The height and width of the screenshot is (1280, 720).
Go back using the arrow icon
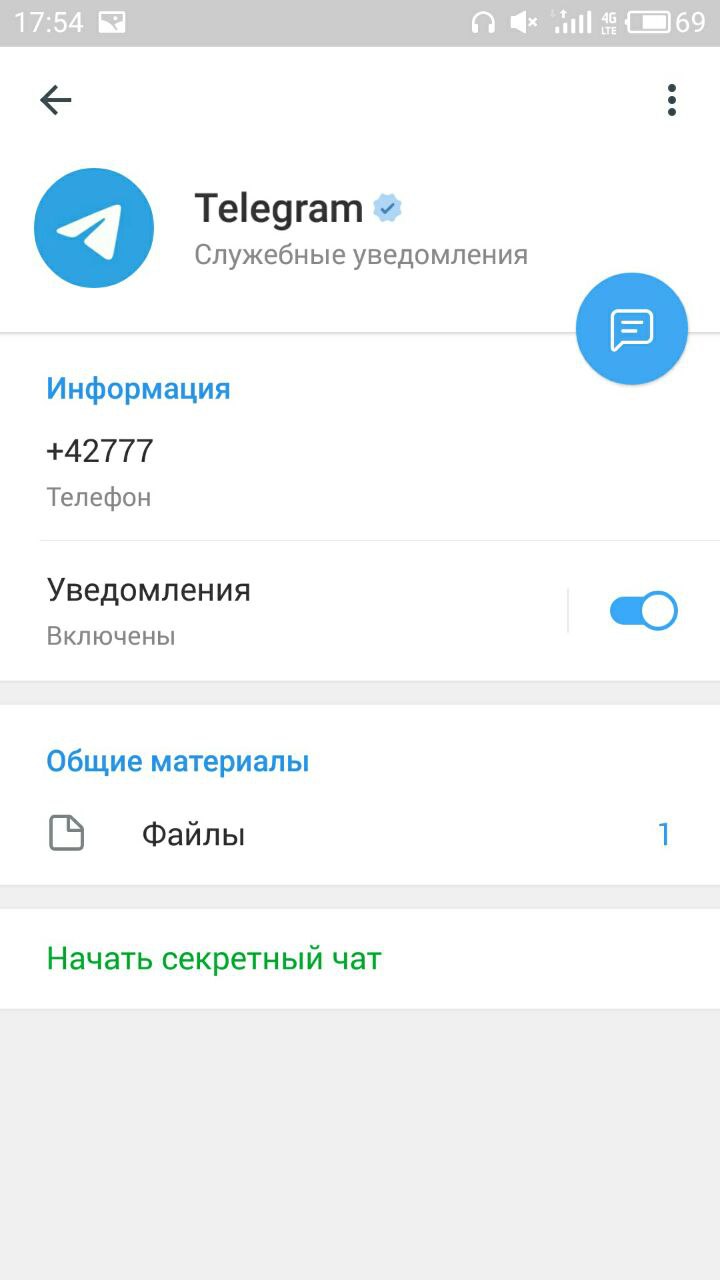[56, 99]
